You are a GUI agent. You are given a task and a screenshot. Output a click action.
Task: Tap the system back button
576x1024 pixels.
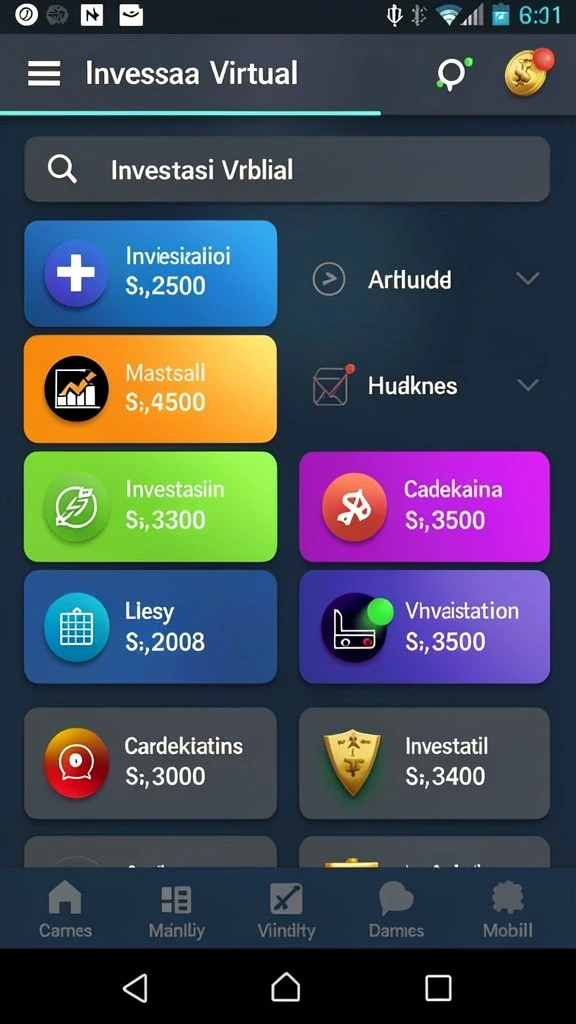[x=135, y=987]
